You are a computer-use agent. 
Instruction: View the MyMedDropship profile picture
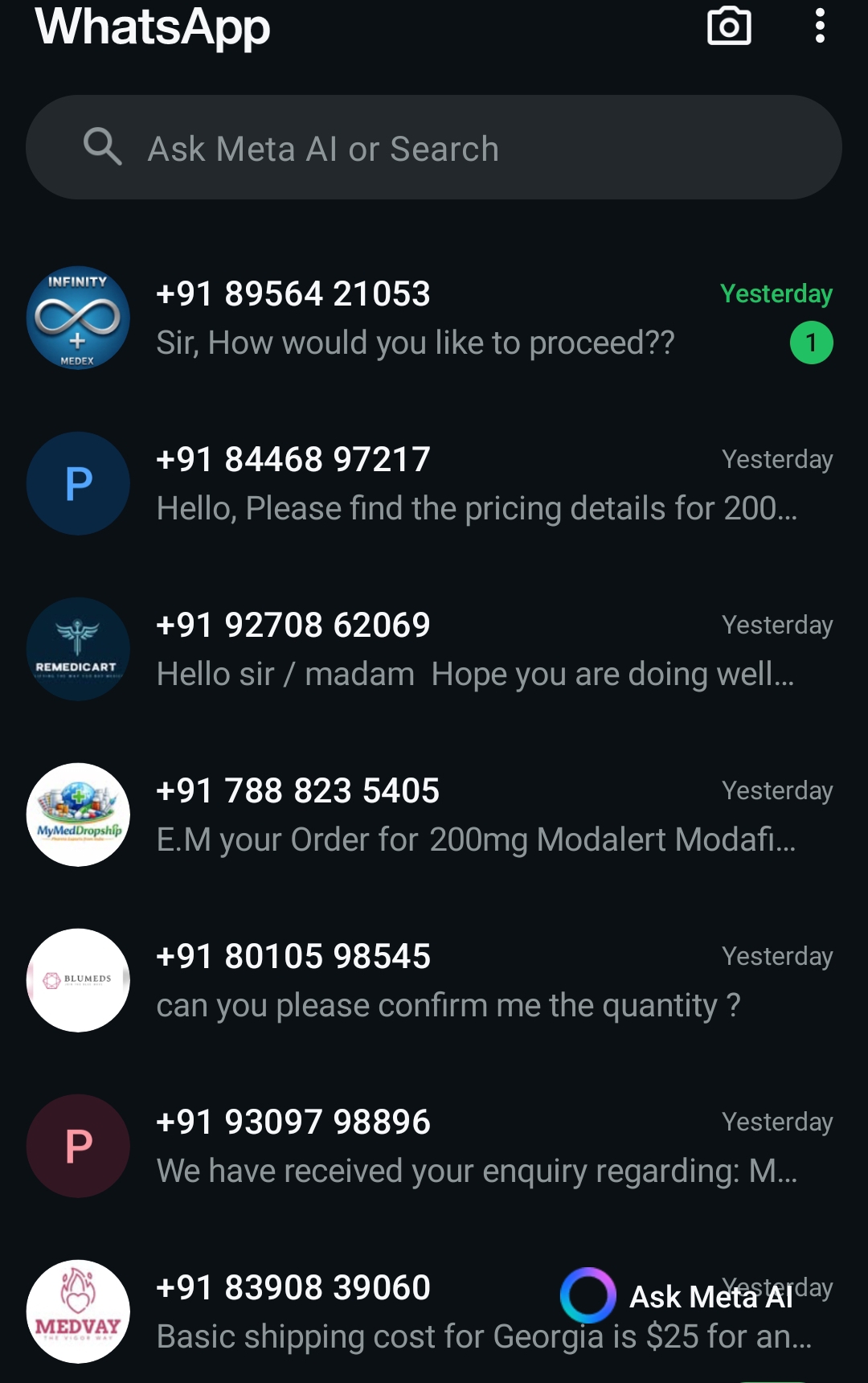click(x=78, y=815)
